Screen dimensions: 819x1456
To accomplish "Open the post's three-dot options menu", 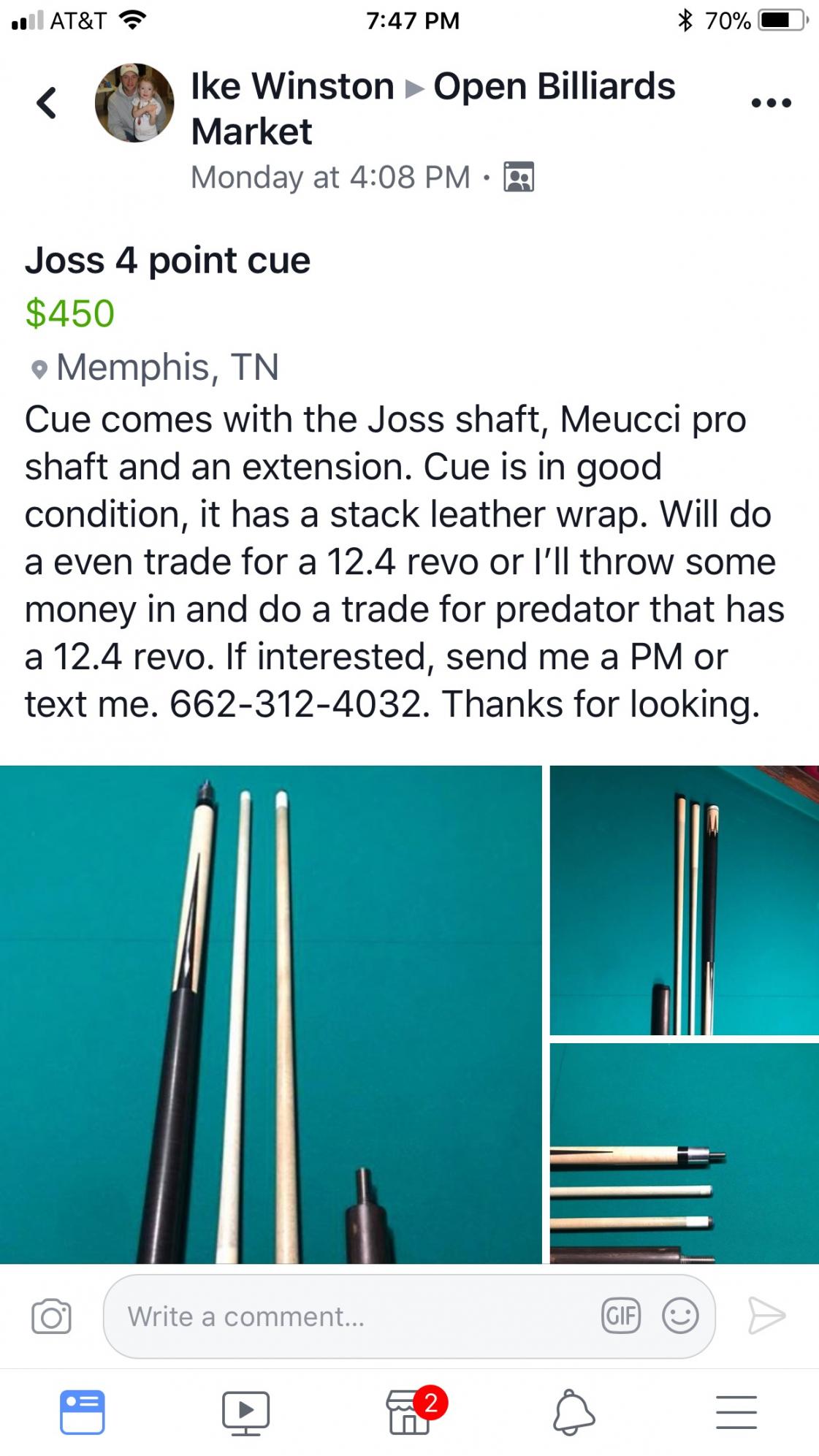I will (x=771, y=103).
